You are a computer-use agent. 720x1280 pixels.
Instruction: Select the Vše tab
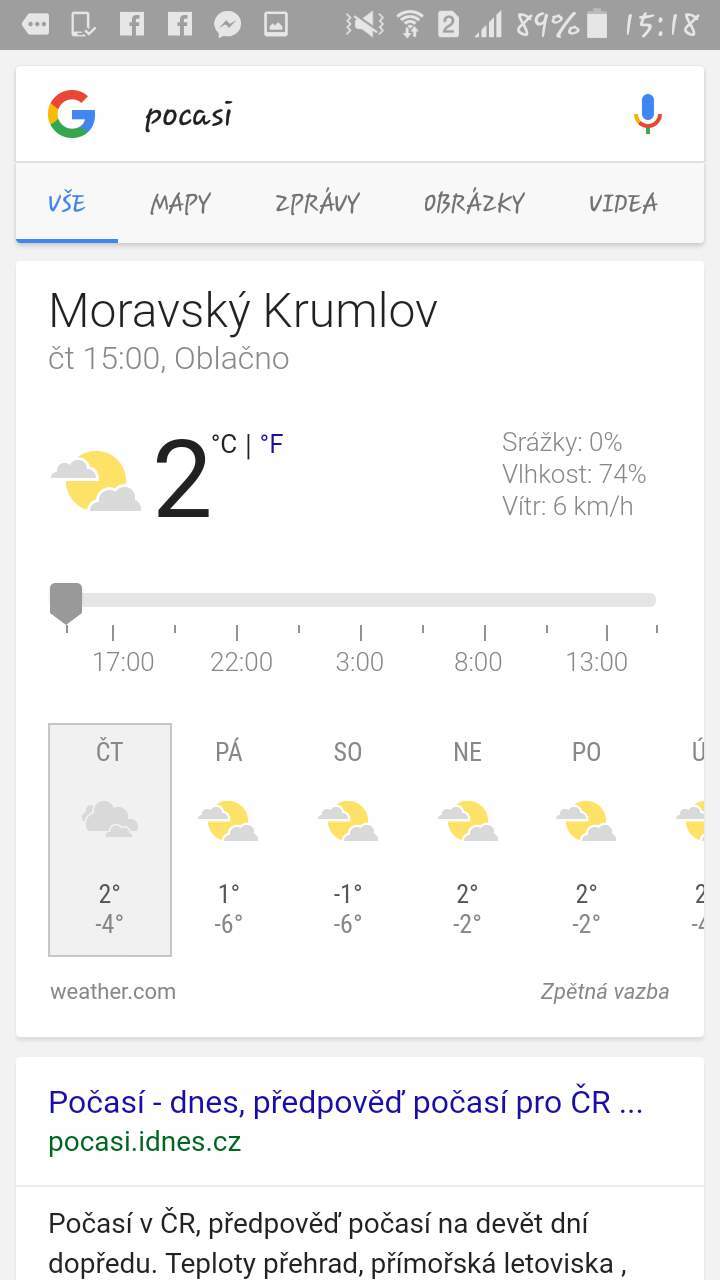(67, 203)
